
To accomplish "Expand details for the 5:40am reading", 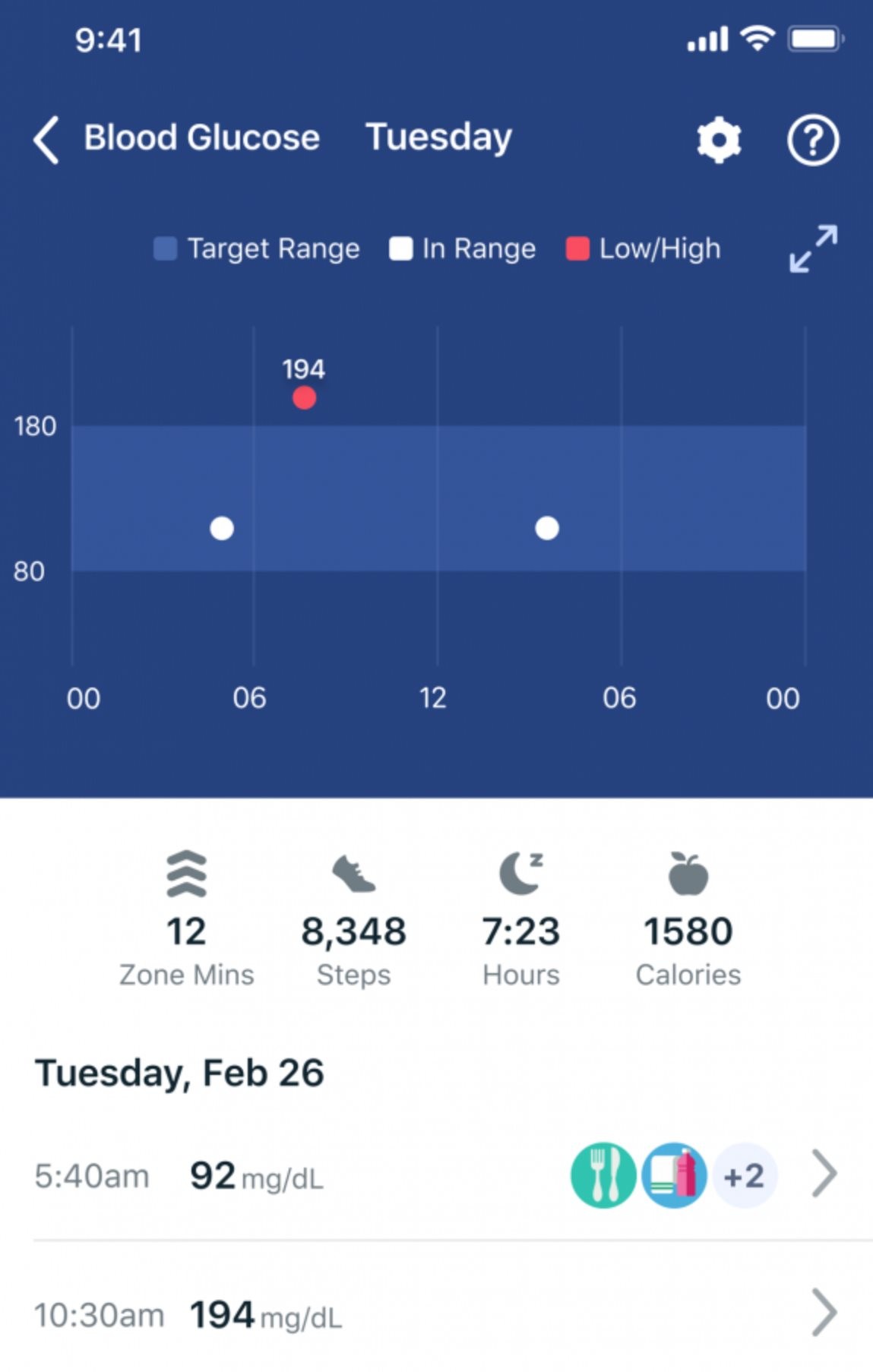I will pyautogui.click(x=825, y=1175).
